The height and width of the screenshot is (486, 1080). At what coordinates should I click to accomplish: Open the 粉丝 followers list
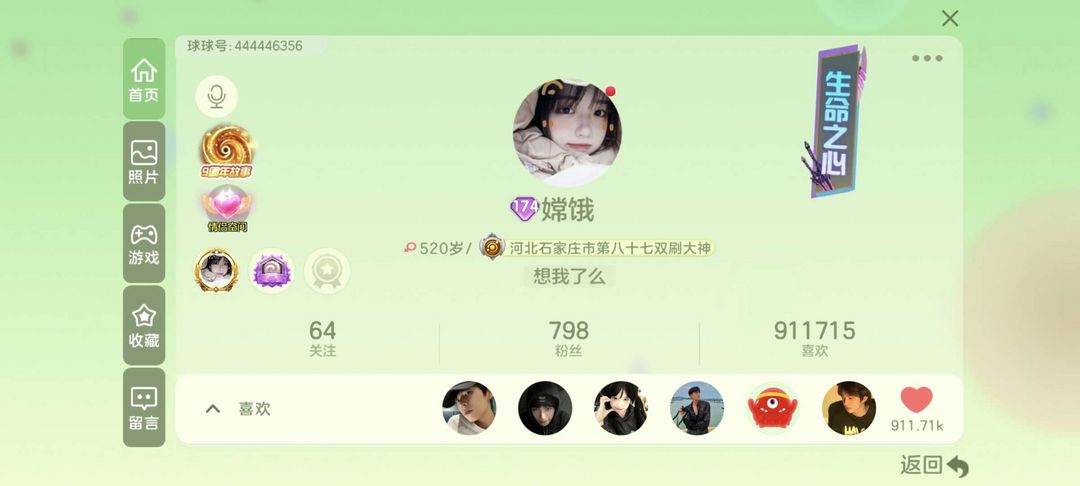pos(568,338)
